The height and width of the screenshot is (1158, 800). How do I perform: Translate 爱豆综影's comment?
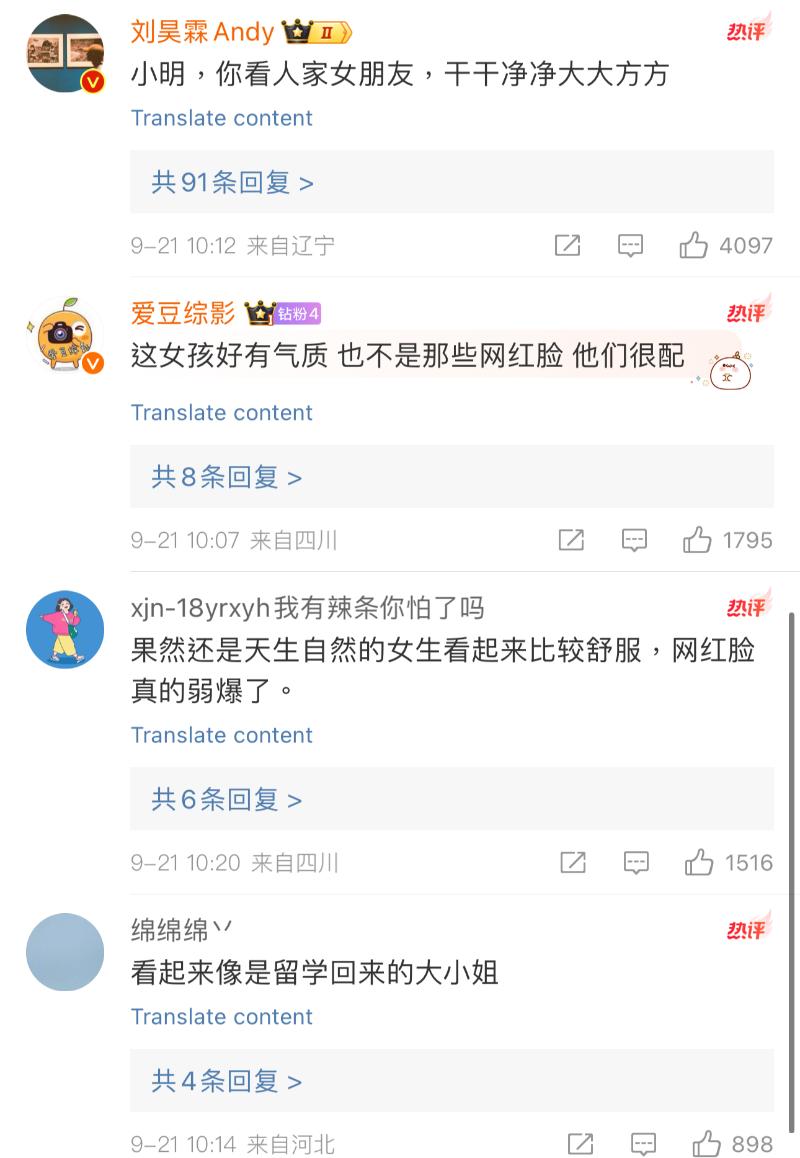[x=222, y=413]
